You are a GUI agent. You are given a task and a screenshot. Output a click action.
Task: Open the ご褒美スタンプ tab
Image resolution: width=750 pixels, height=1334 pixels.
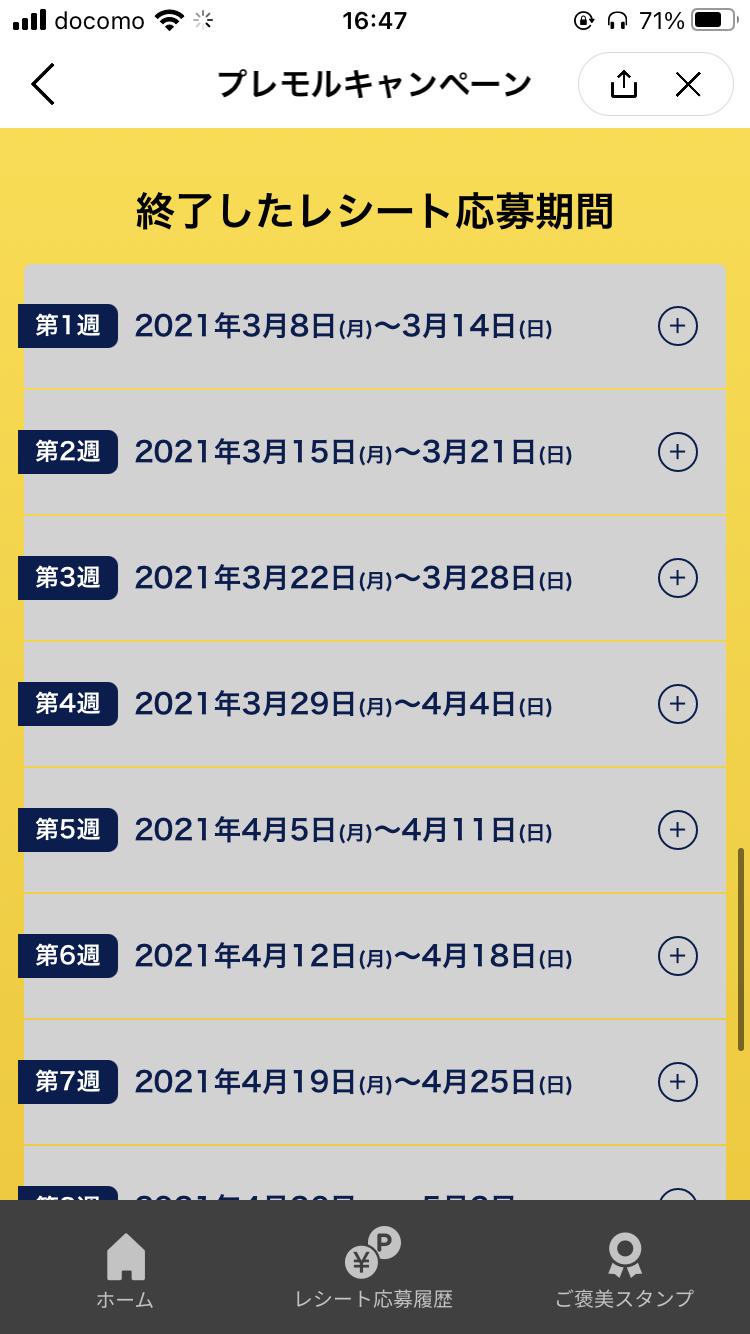(x=624, y=1270)
